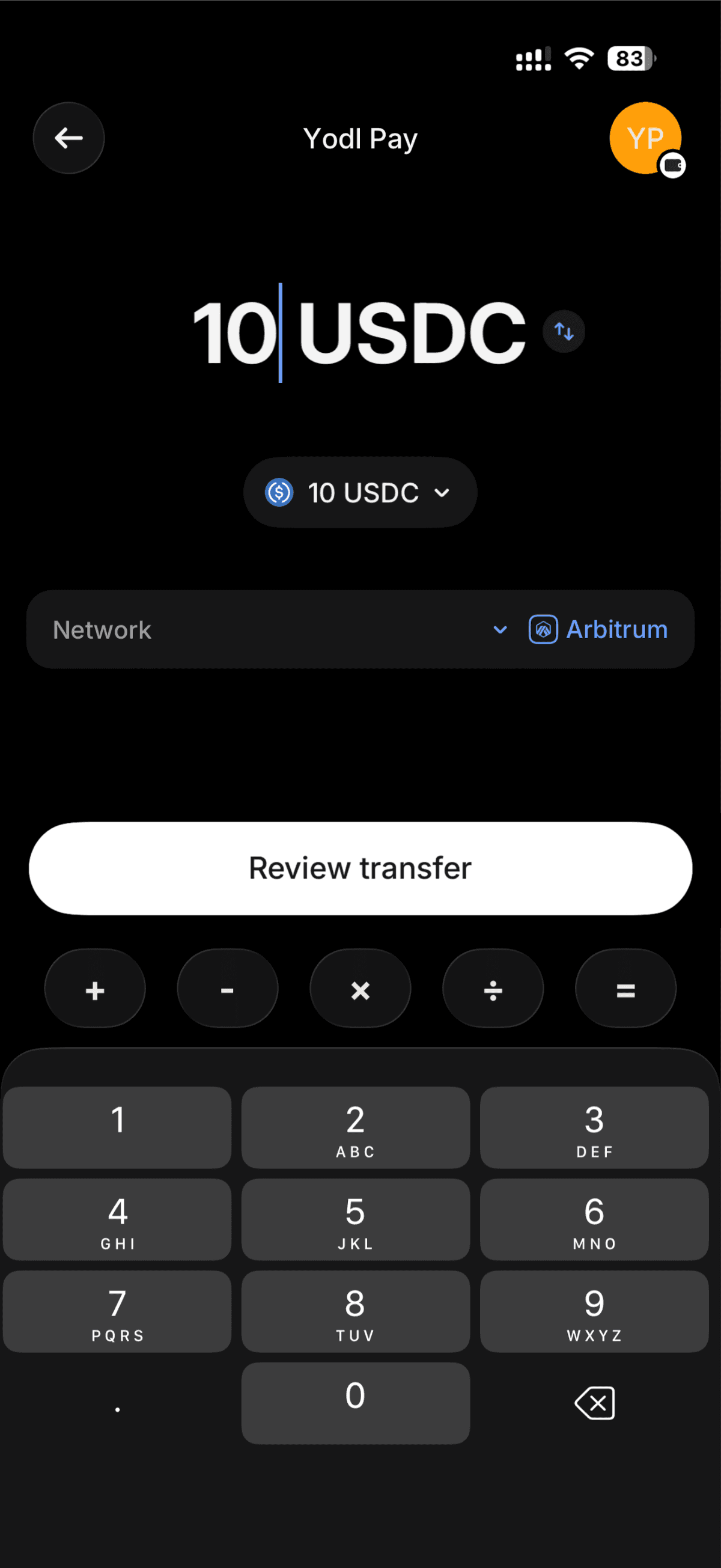The image size is (721, 1568).
Task: Tap the swap arrows next to the amount
Action: [x=563, y=331]
